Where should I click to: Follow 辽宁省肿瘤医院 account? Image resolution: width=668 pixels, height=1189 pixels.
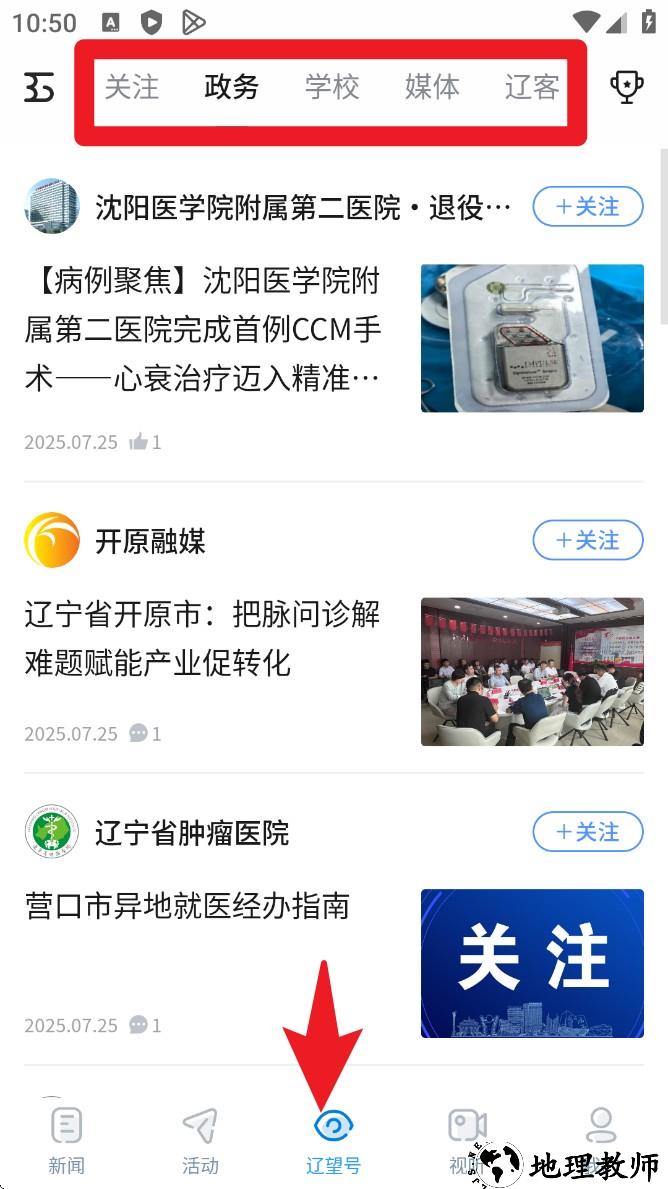[x=588, y=832]
